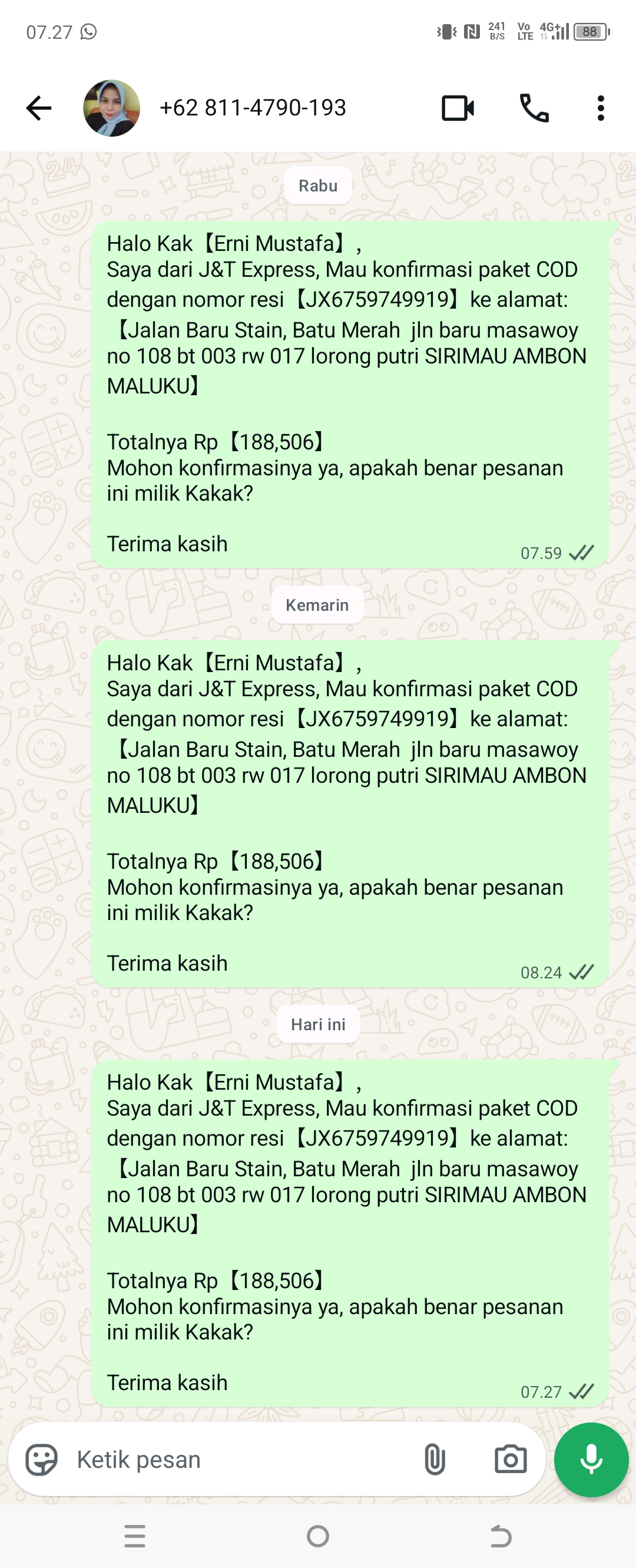Tap the voice message microphone button

coord(591,1459)
